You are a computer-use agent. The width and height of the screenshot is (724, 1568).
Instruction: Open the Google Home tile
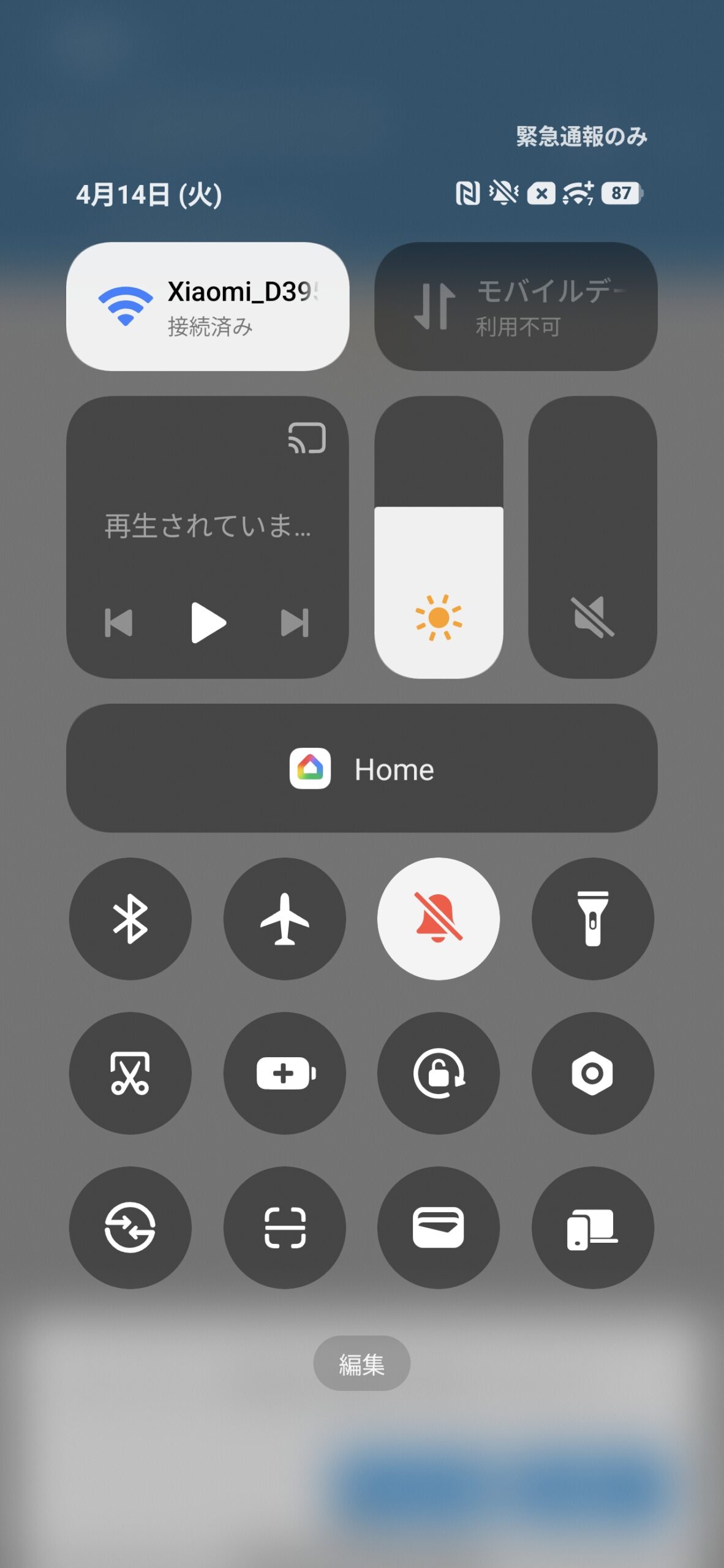tap(361, 768)
